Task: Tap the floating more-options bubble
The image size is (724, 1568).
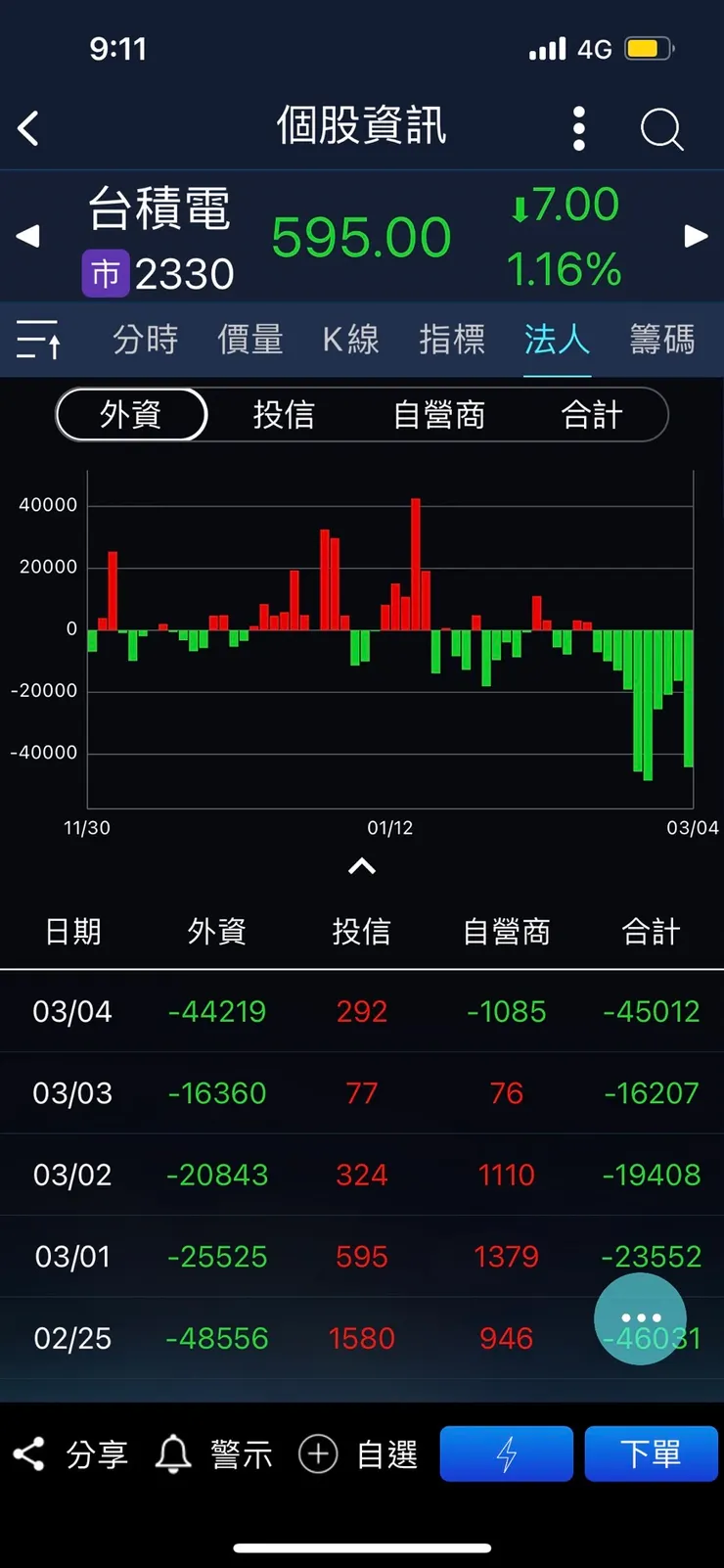Action: [x=641, y=1317]
